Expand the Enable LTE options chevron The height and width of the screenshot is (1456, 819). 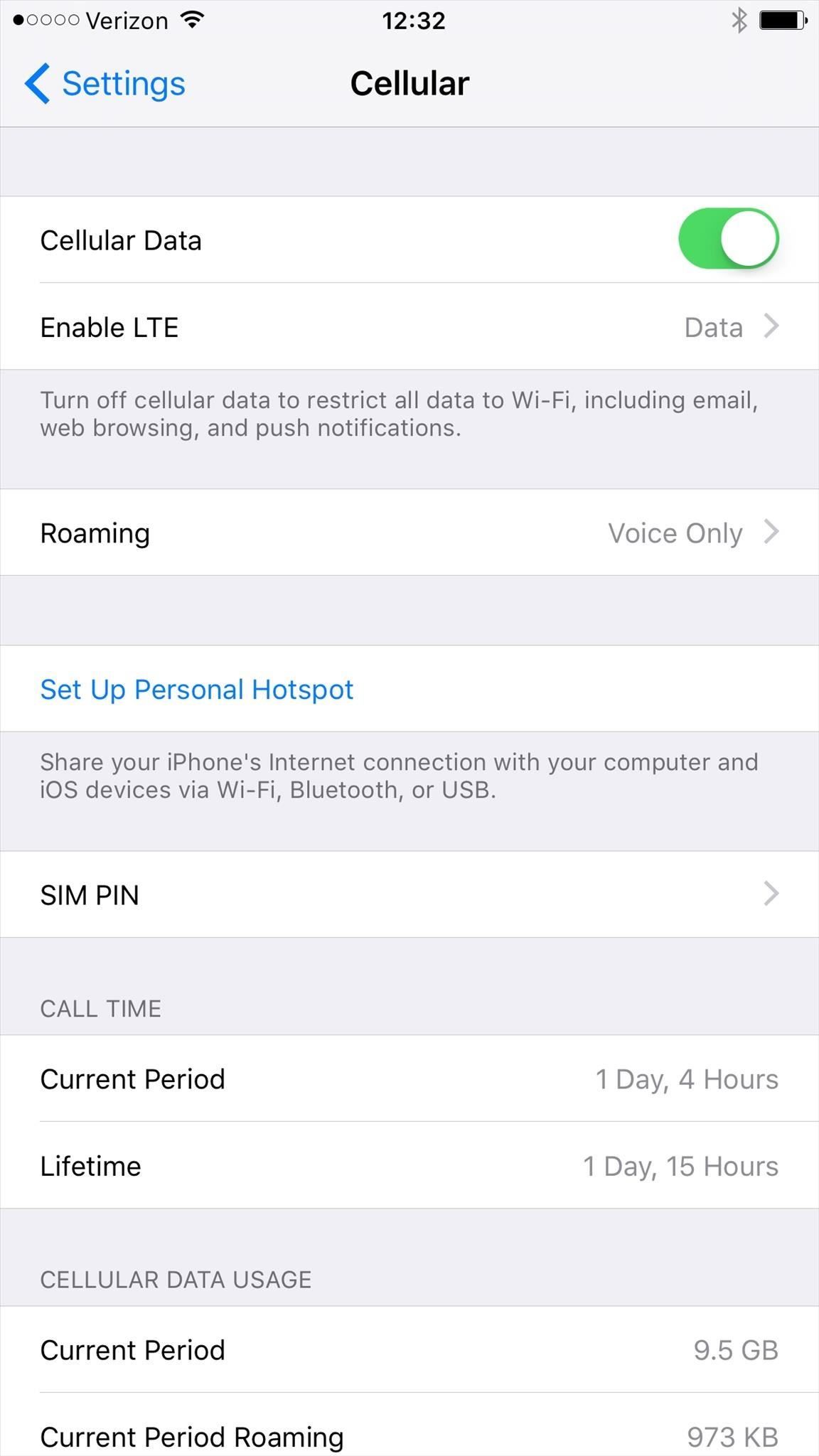(772, 327)
